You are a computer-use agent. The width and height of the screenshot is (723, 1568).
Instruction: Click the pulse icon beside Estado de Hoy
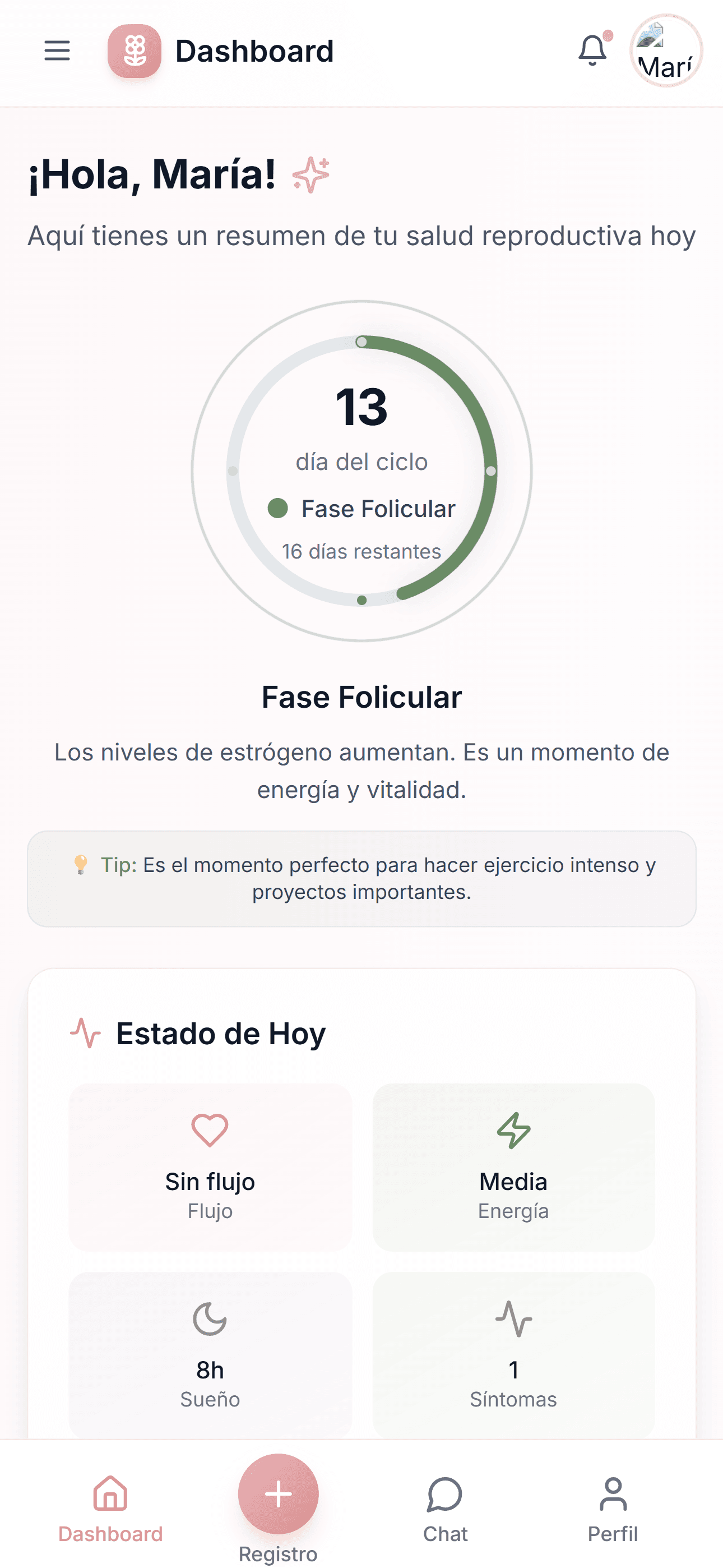85,1032
